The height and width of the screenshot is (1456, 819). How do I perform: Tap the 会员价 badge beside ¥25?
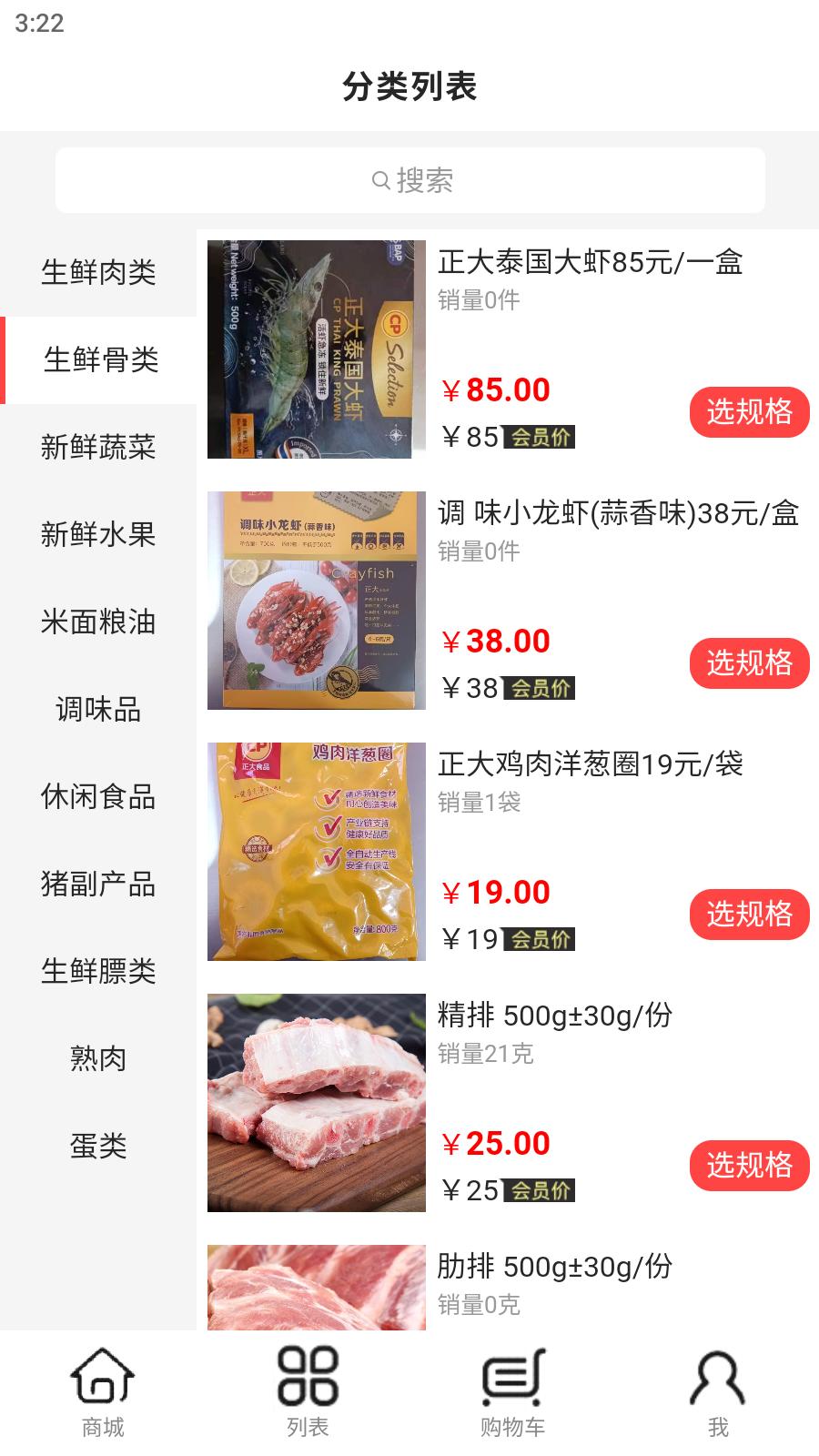tap(536, 1188)
